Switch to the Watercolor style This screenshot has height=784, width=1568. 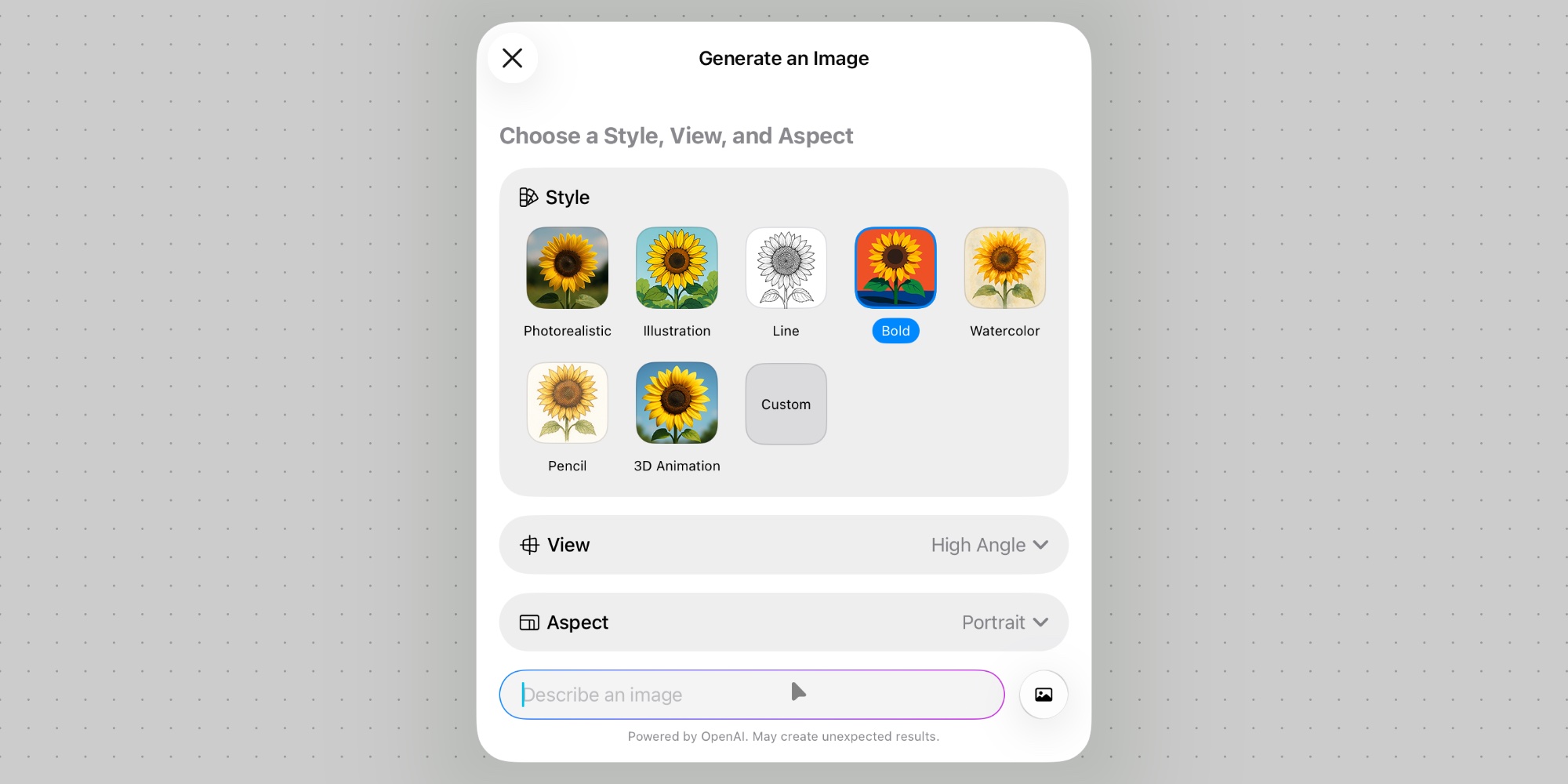[1004, 268]
